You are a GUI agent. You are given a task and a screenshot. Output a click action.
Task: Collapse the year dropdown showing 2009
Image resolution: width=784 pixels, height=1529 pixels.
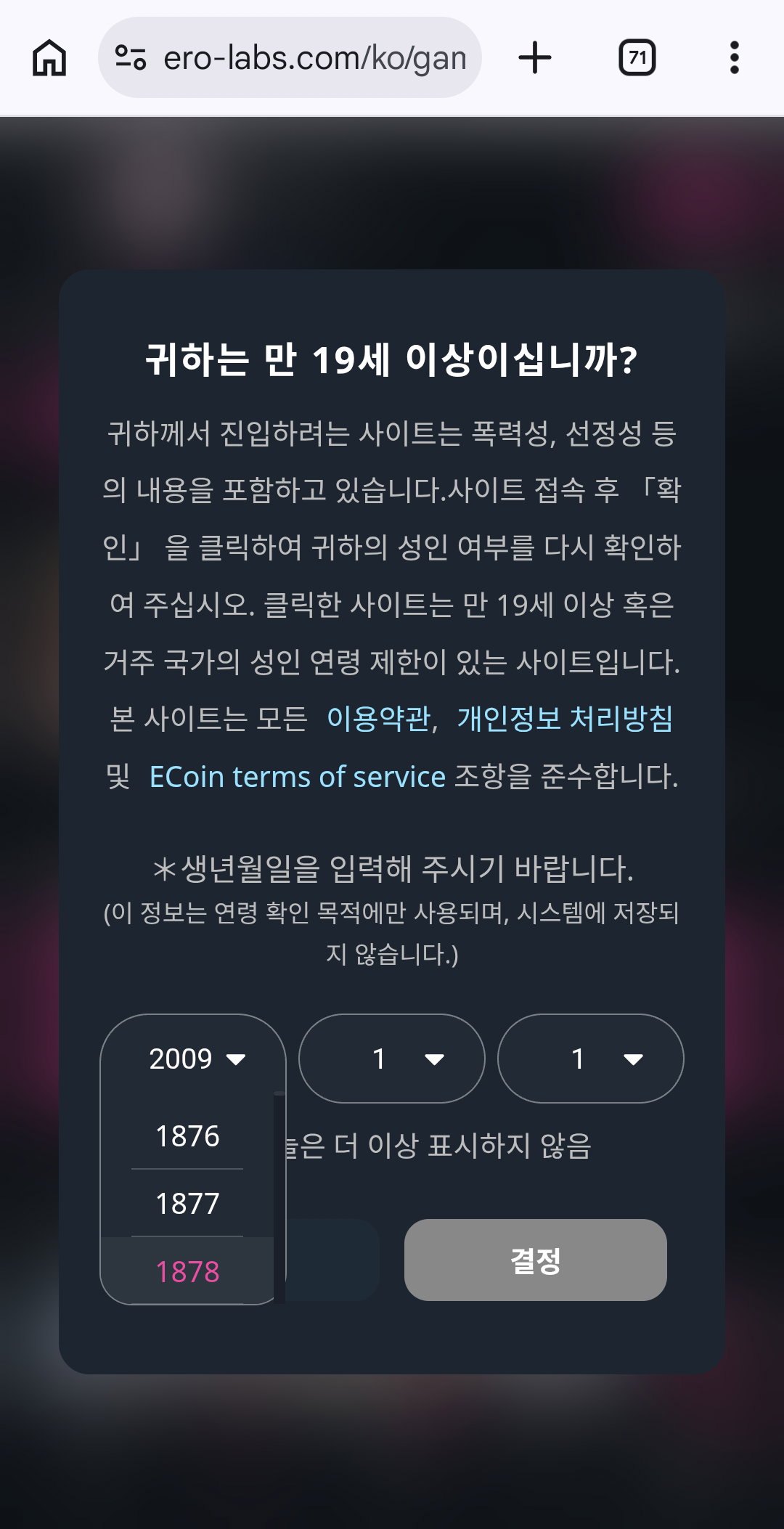193,1059
